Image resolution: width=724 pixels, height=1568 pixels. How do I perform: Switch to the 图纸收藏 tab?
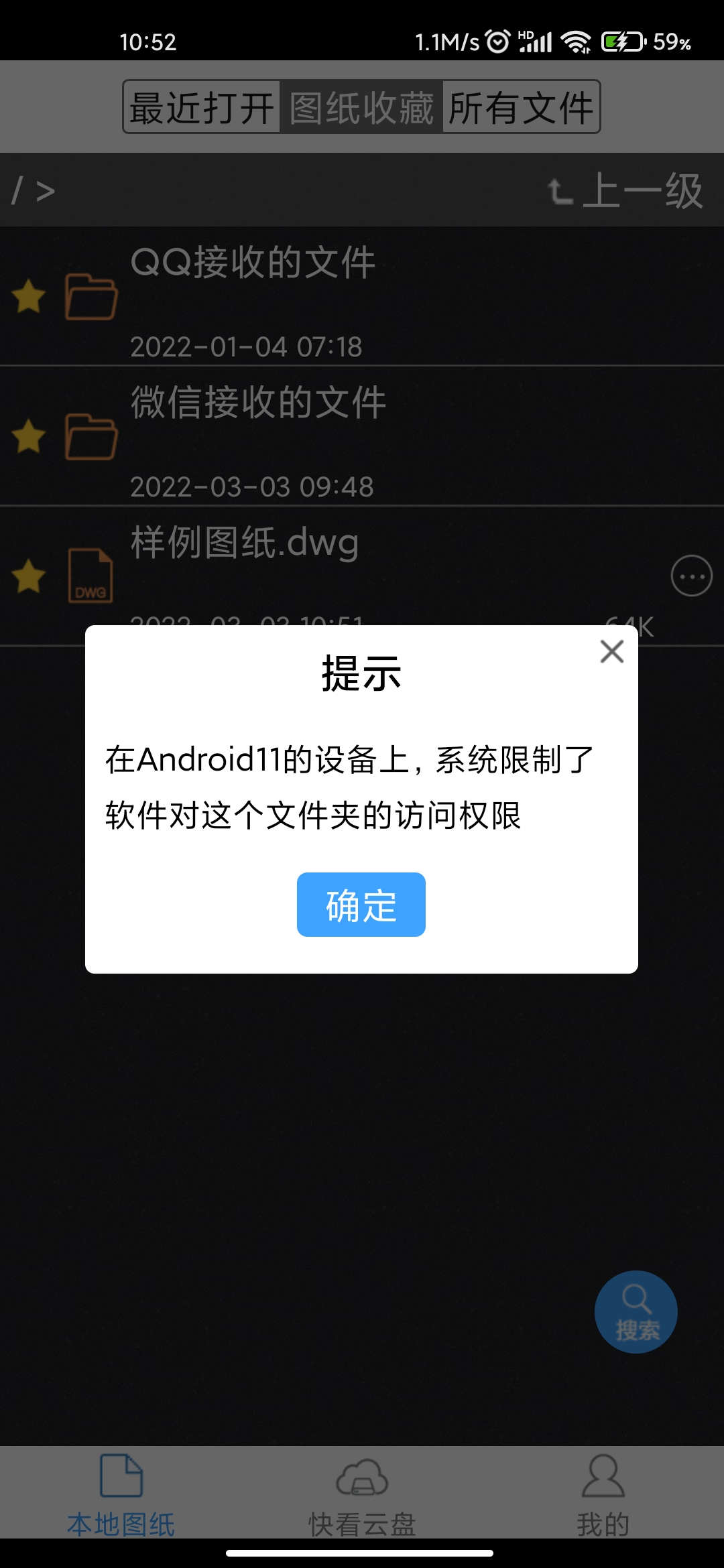point(361,107)
